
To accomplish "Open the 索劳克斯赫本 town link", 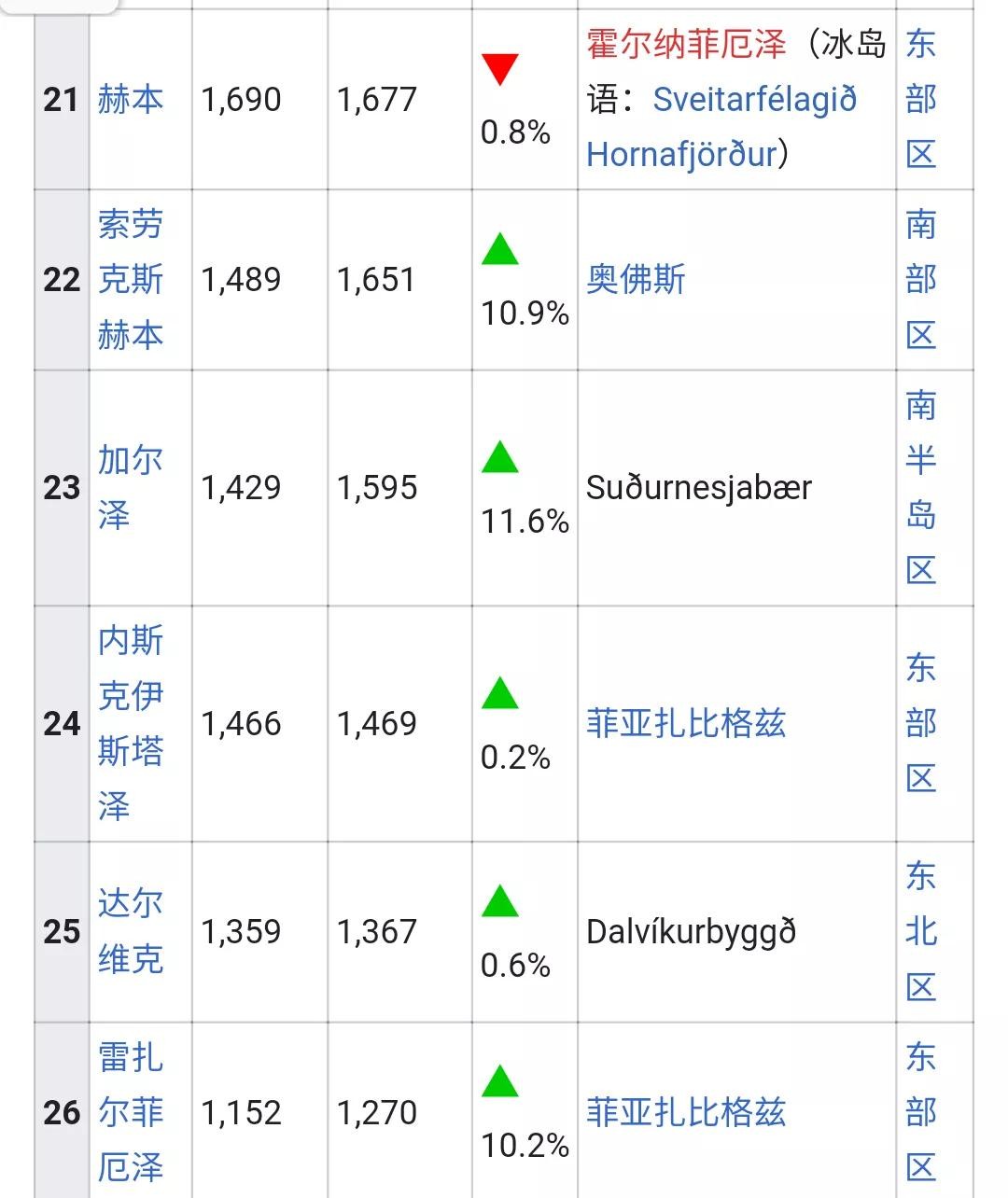I will pos(131,279).
